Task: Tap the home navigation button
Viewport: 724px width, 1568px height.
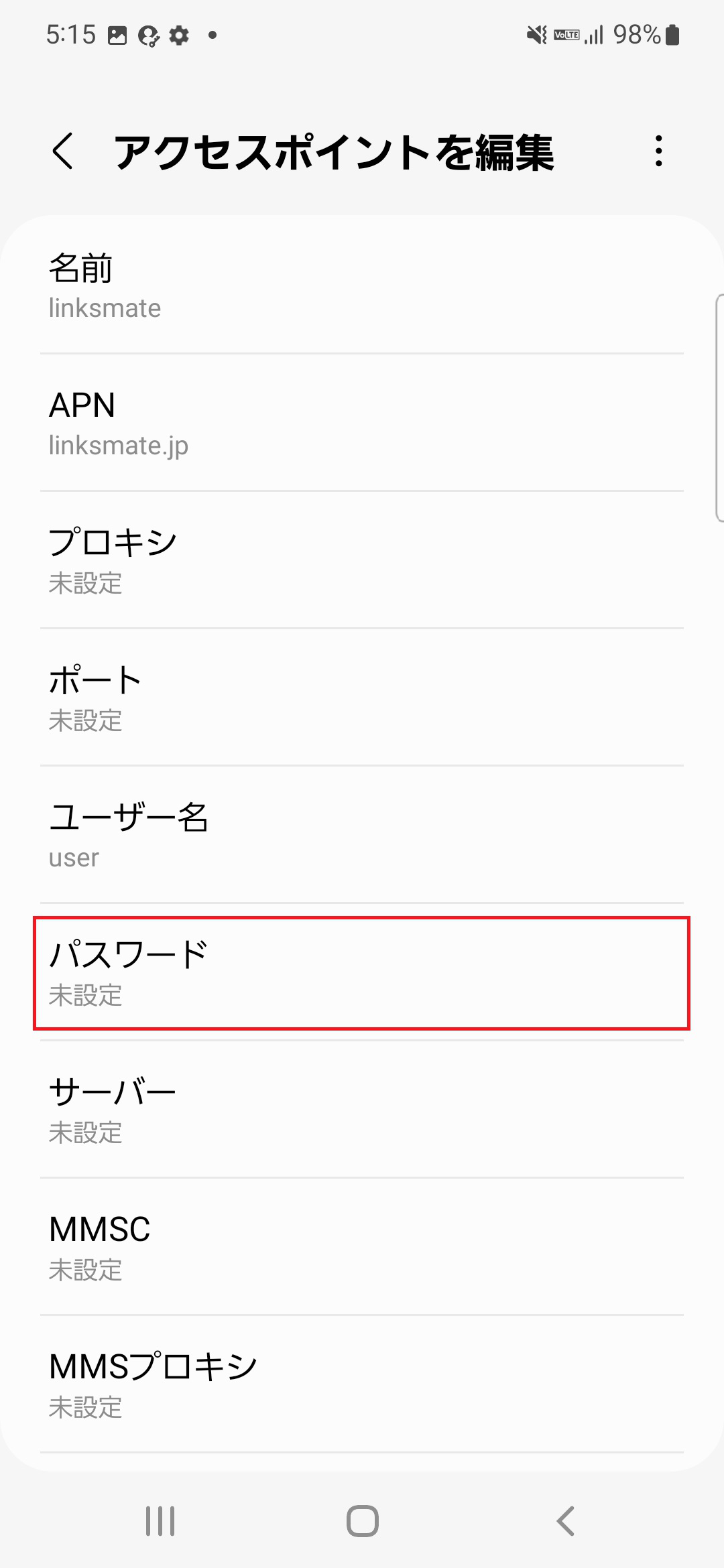Action: pyautogui.click(x=361, y=1520)
